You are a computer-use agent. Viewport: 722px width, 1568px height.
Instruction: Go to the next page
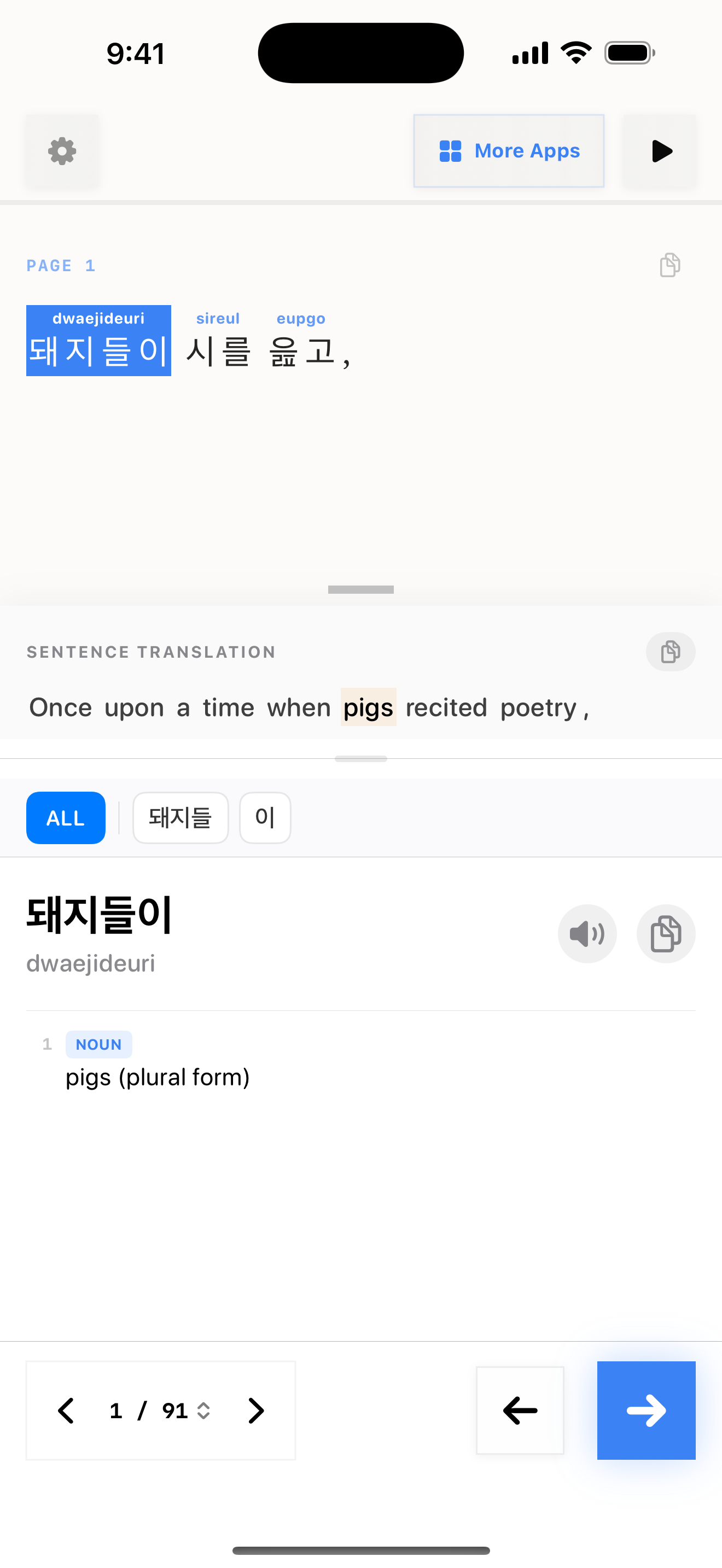coord(257,1411)
